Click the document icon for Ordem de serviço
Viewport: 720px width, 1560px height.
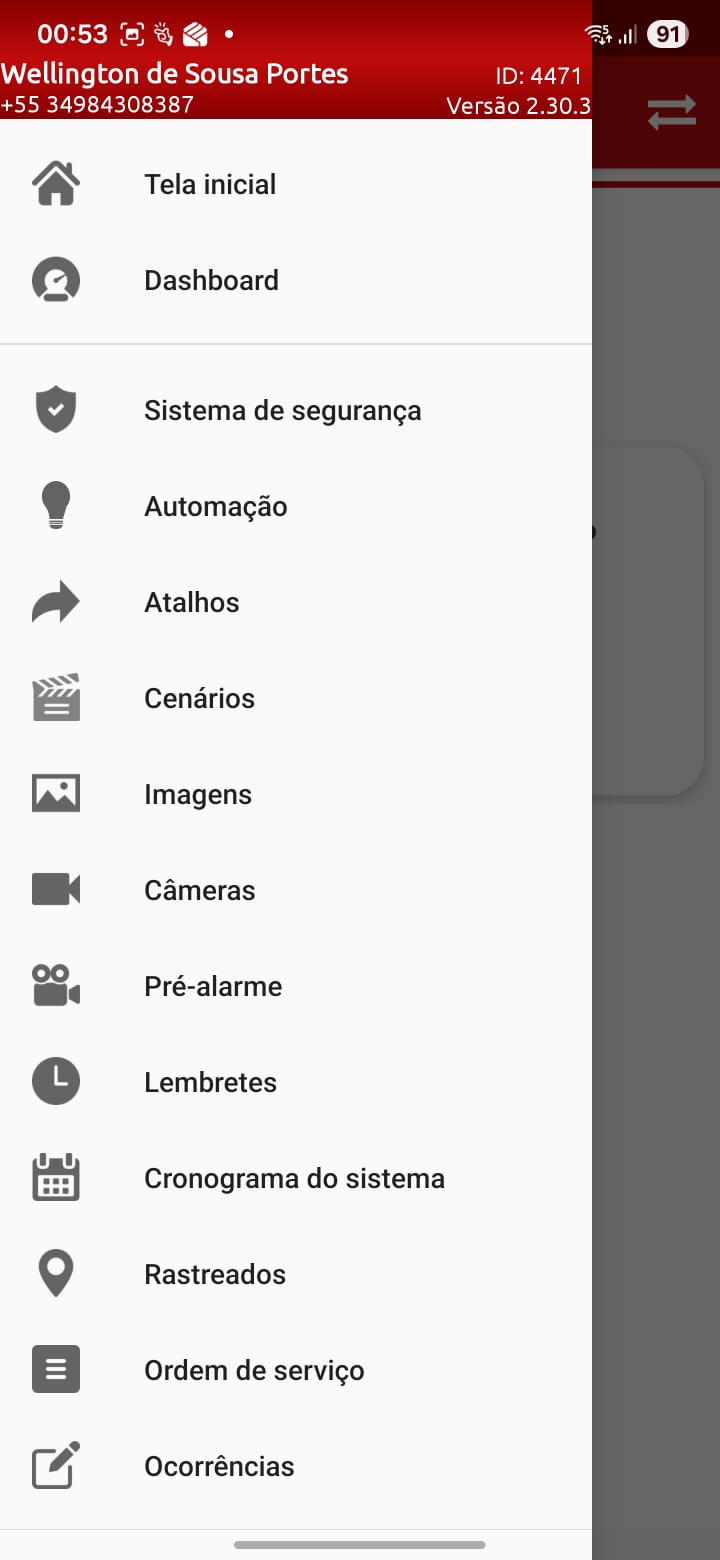(x=56, y=1369)
